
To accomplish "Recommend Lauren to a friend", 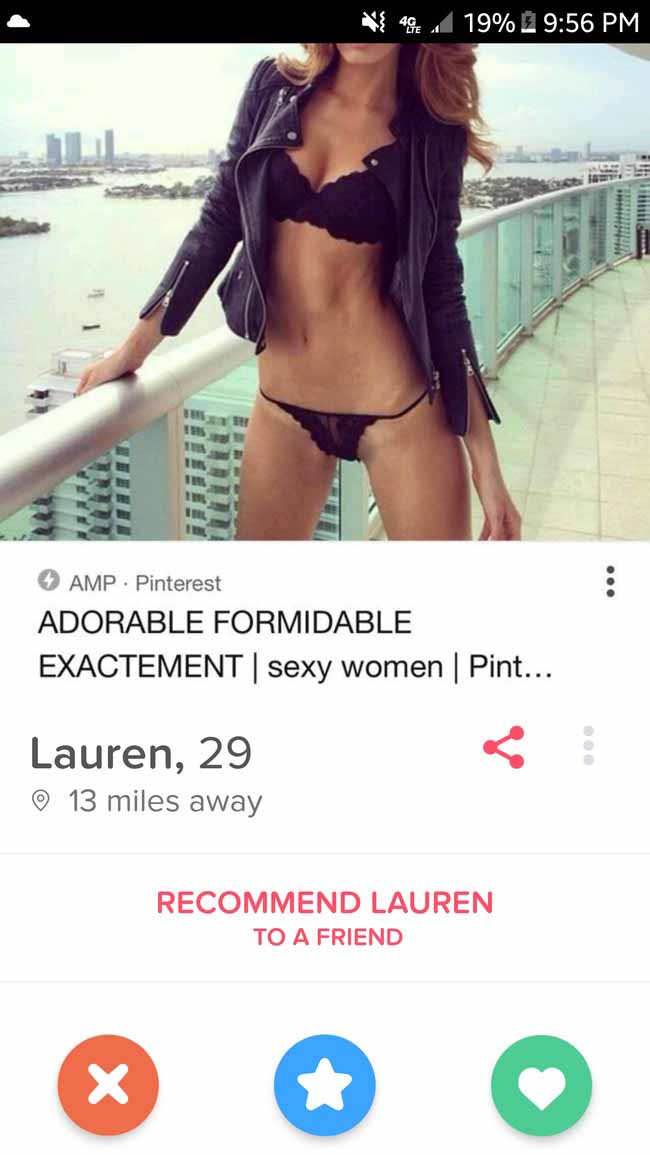I will [325, 917].
